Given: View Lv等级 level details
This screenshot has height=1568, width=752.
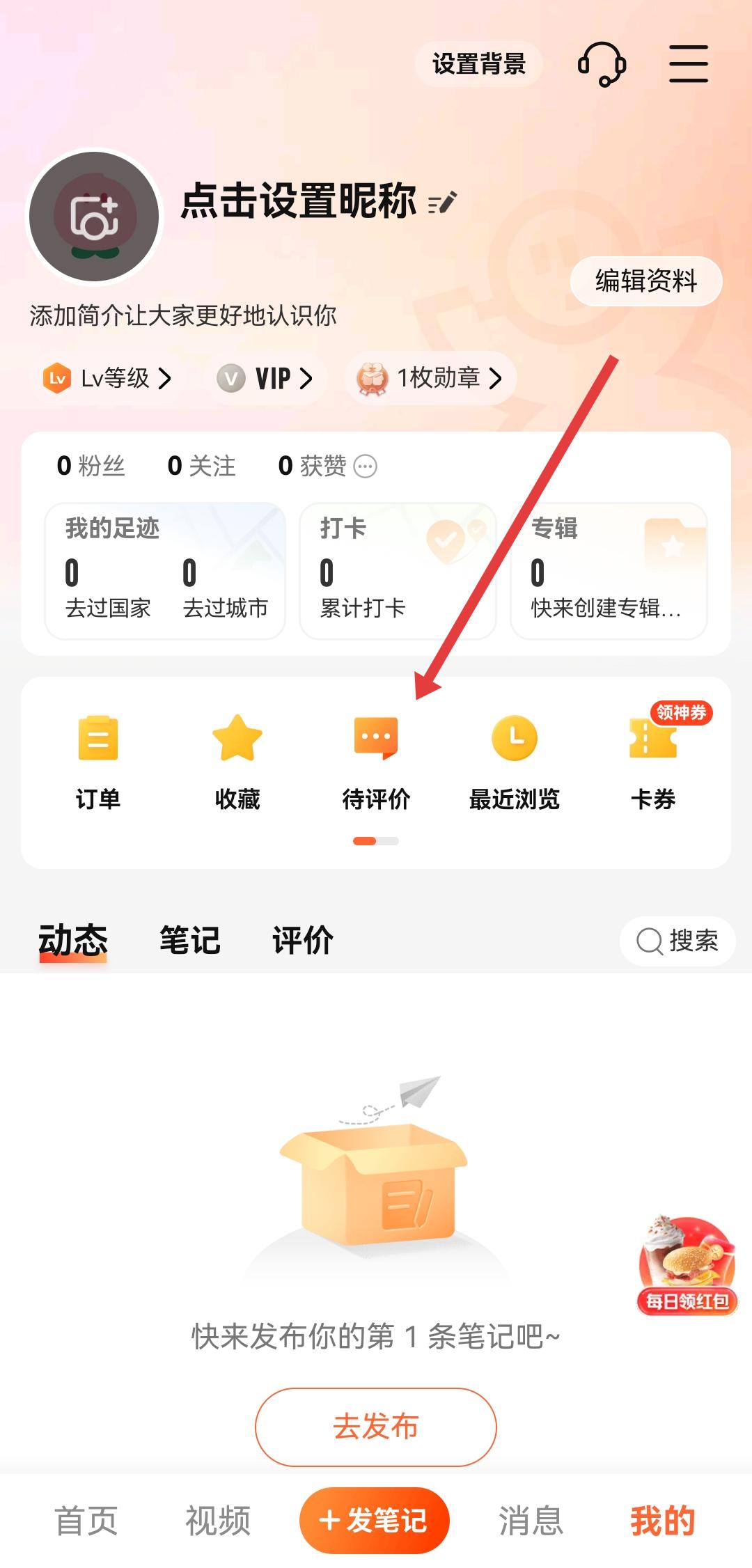Looking at the screenshot, I should click(x=107, y=379).
